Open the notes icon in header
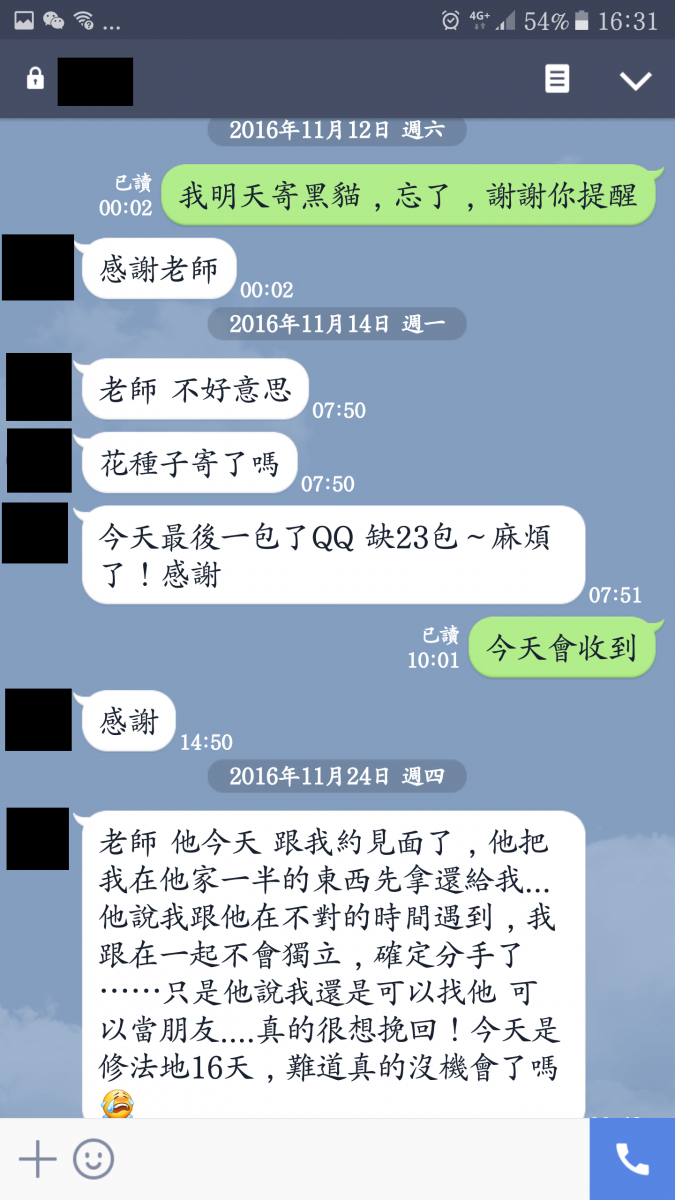675x1200 pixels. pos(557,80)
